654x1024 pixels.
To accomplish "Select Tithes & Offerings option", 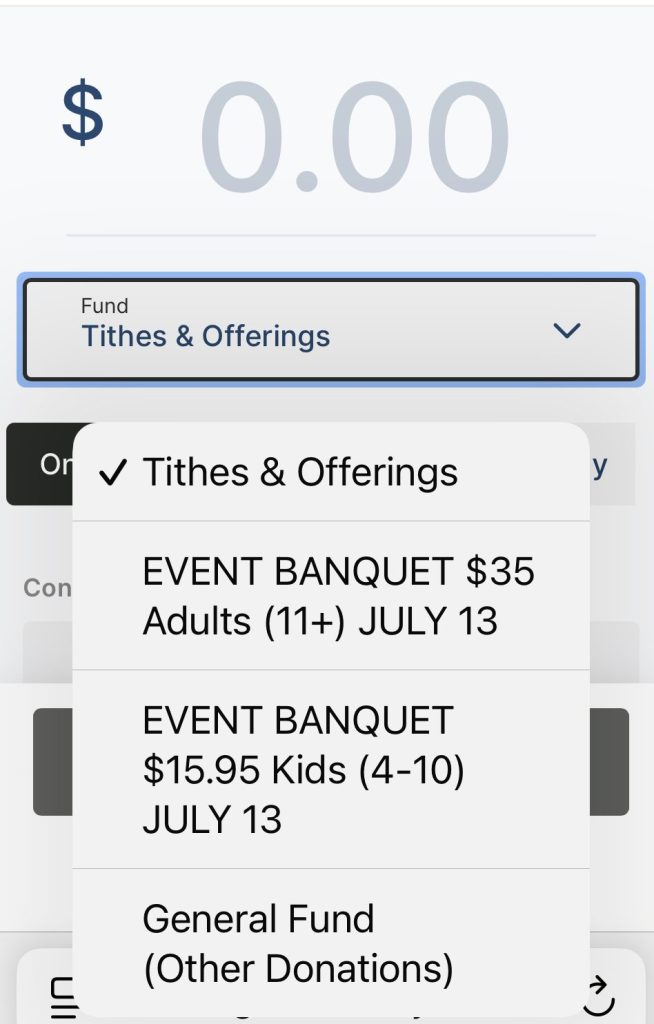I will tap(300, 472).
